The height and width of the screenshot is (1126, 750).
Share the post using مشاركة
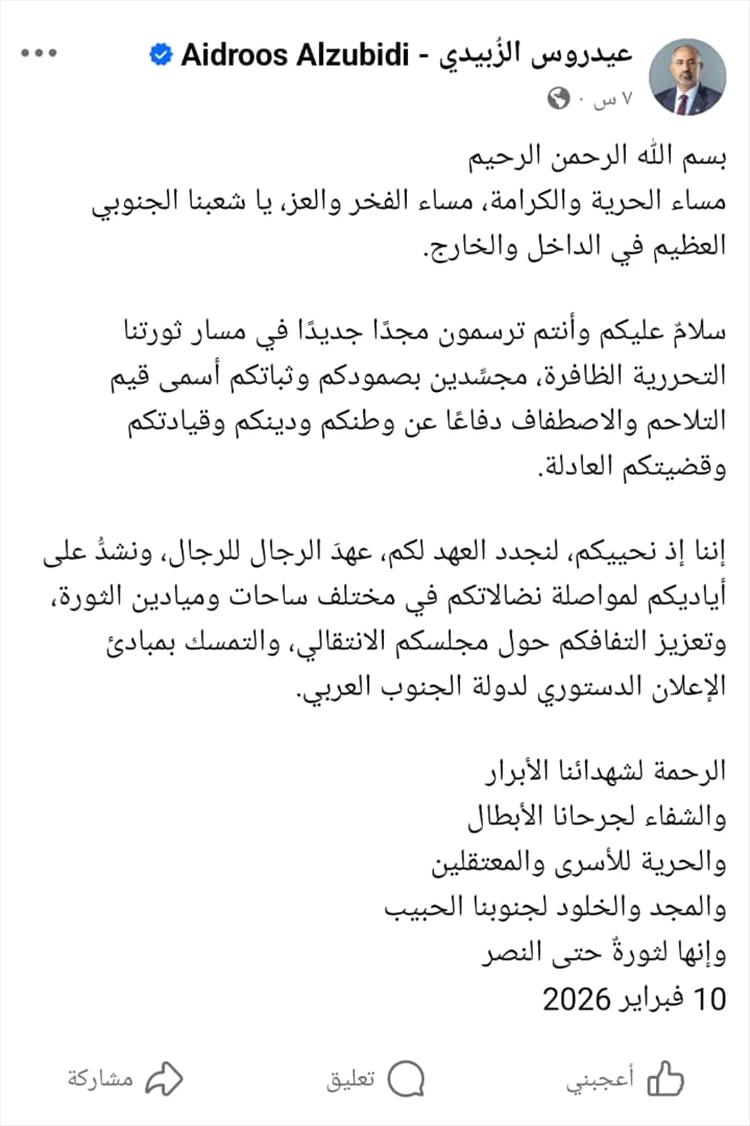(126, 1079)
